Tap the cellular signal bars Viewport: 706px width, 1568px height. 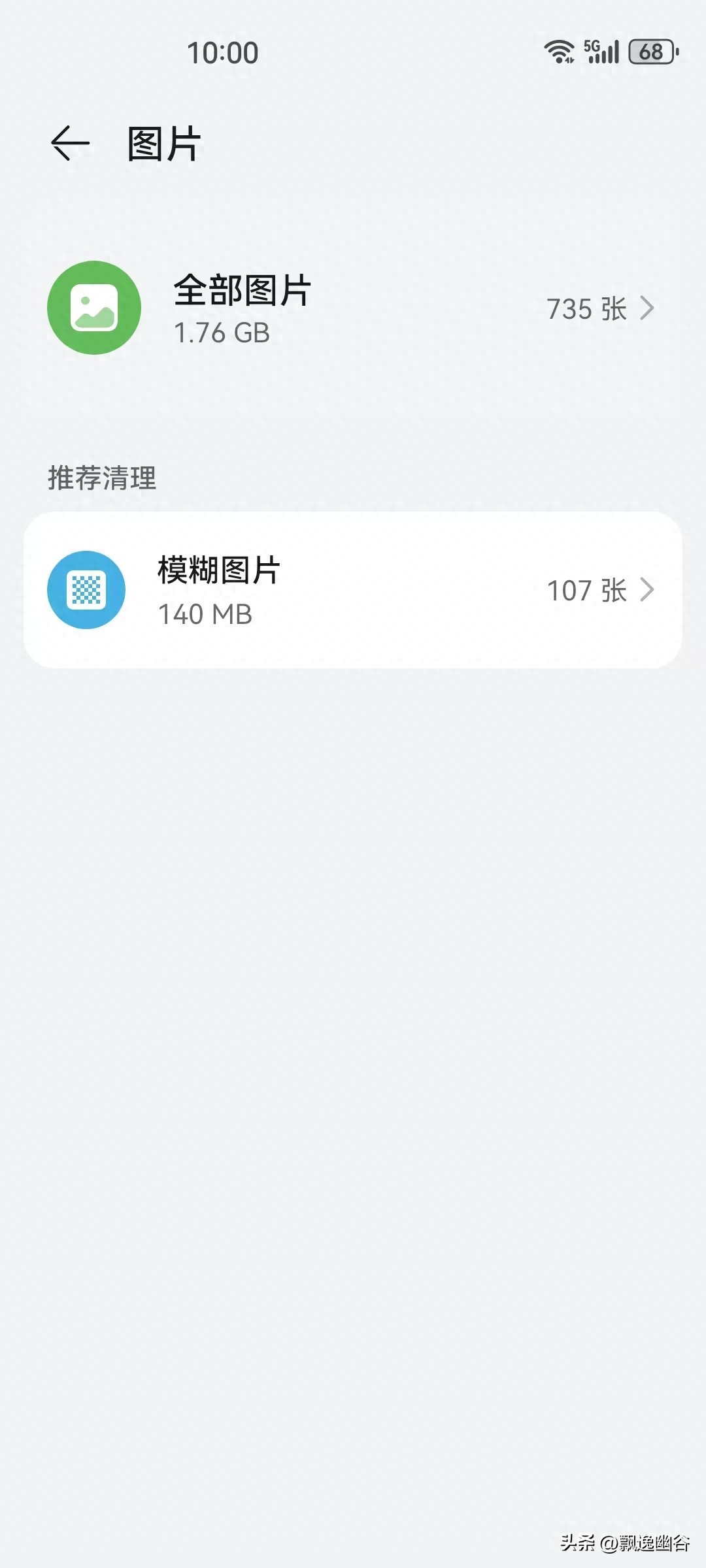point(605,55)
